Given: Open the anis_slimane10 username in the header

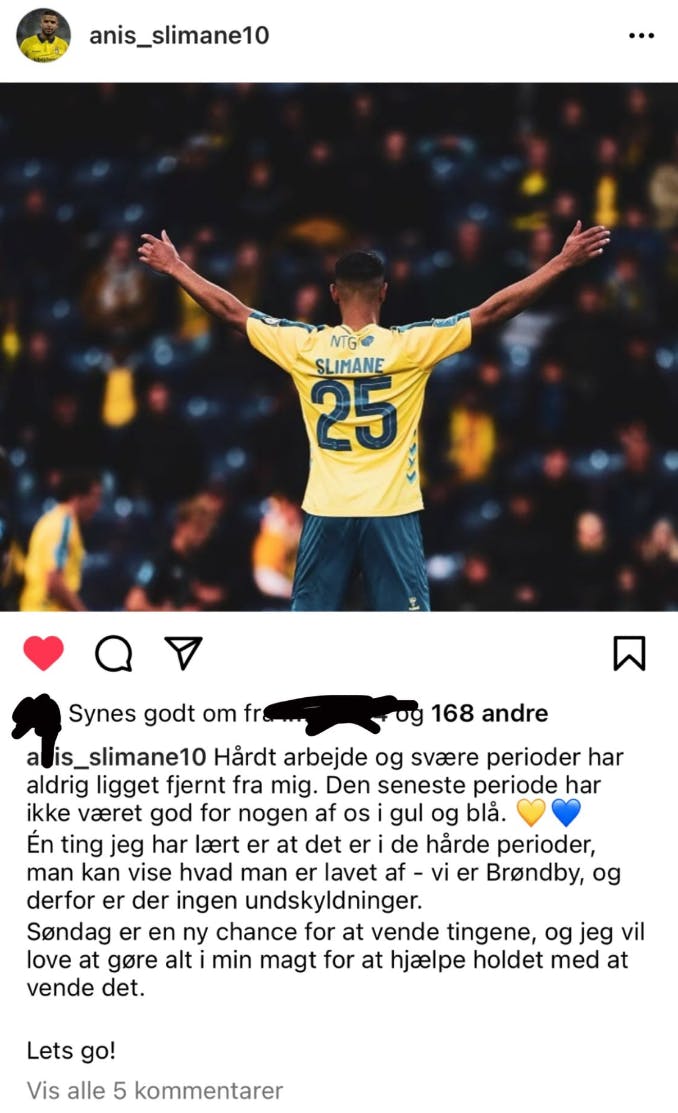Looking at the screenshot, I should [179, 36].
